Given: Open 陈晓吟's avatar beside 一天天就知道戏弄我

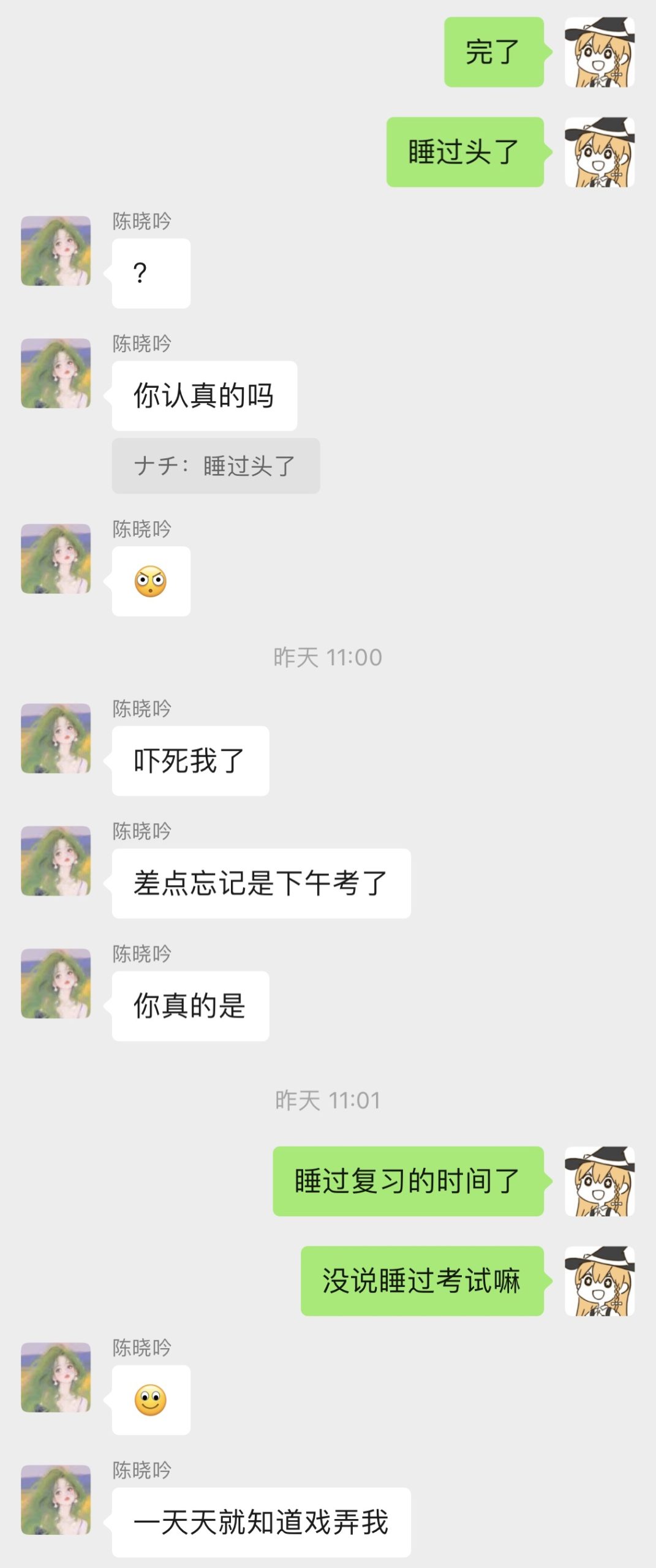Looking at the screenshot, I should (56, 1499).
